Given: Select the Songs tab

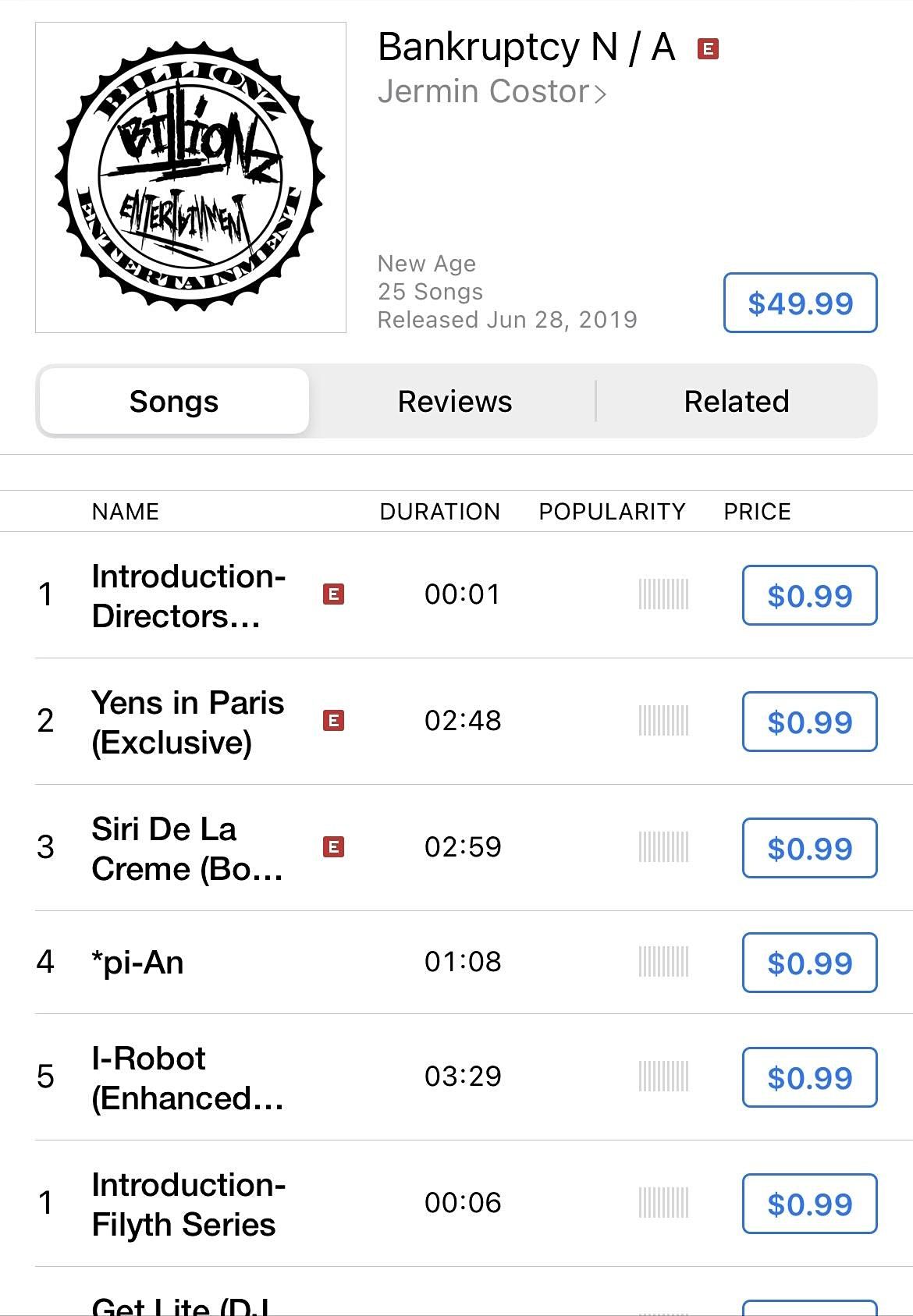Looking at the screenshot, I should 174,402.
